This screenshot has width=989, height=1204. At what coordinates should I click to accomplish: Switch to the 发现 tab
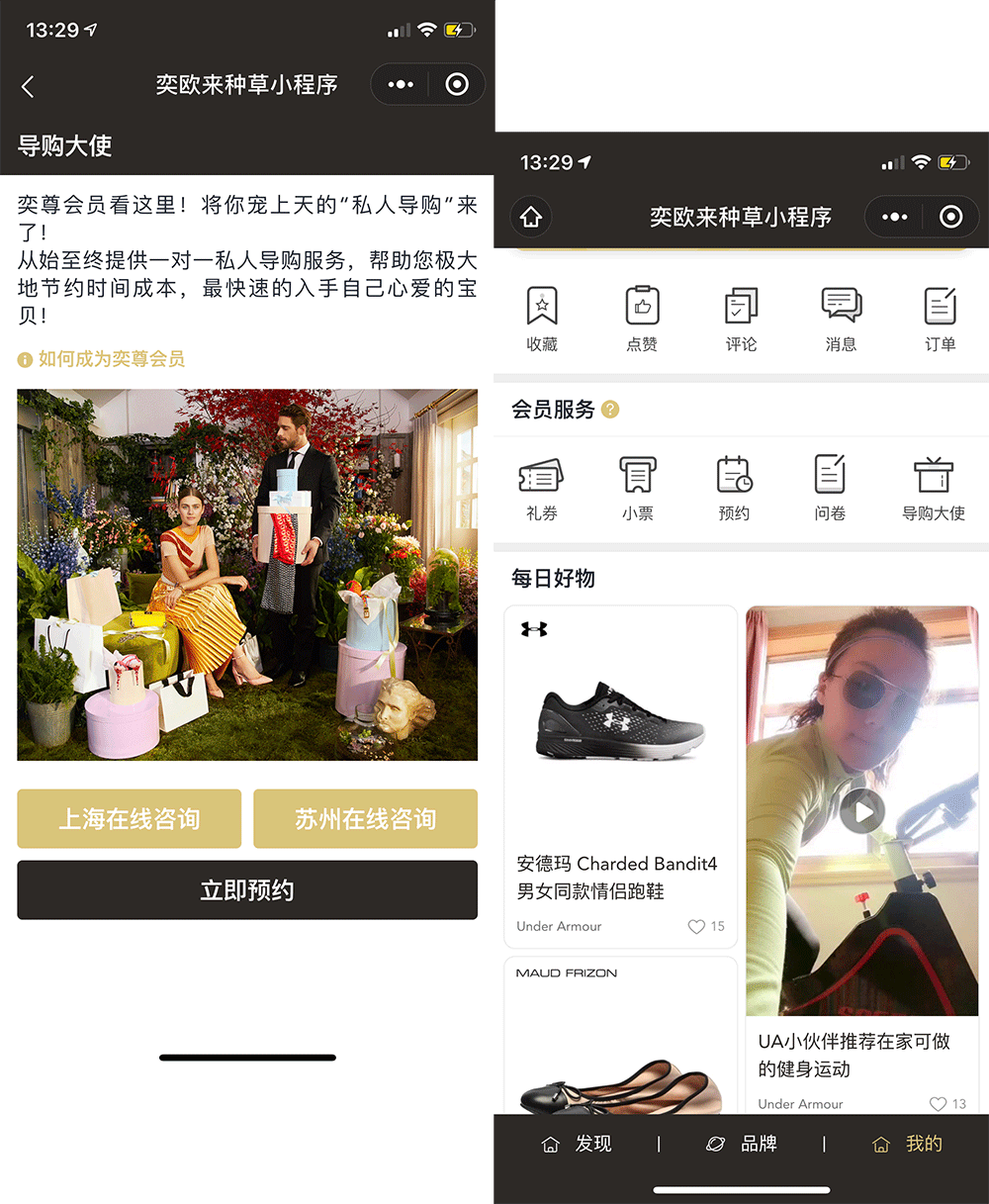click(578, 1144)
